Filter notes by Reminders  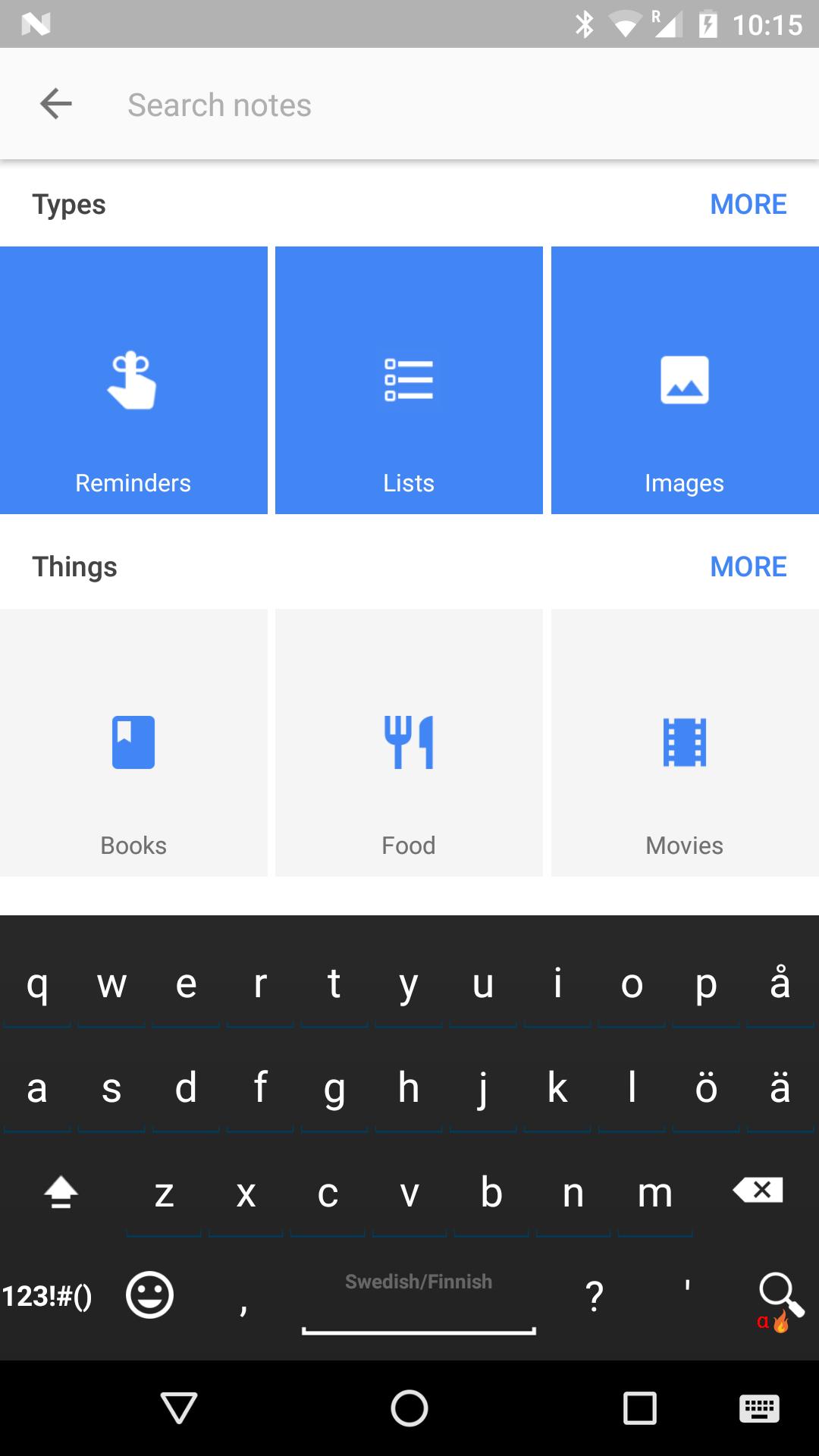[133, 380]
